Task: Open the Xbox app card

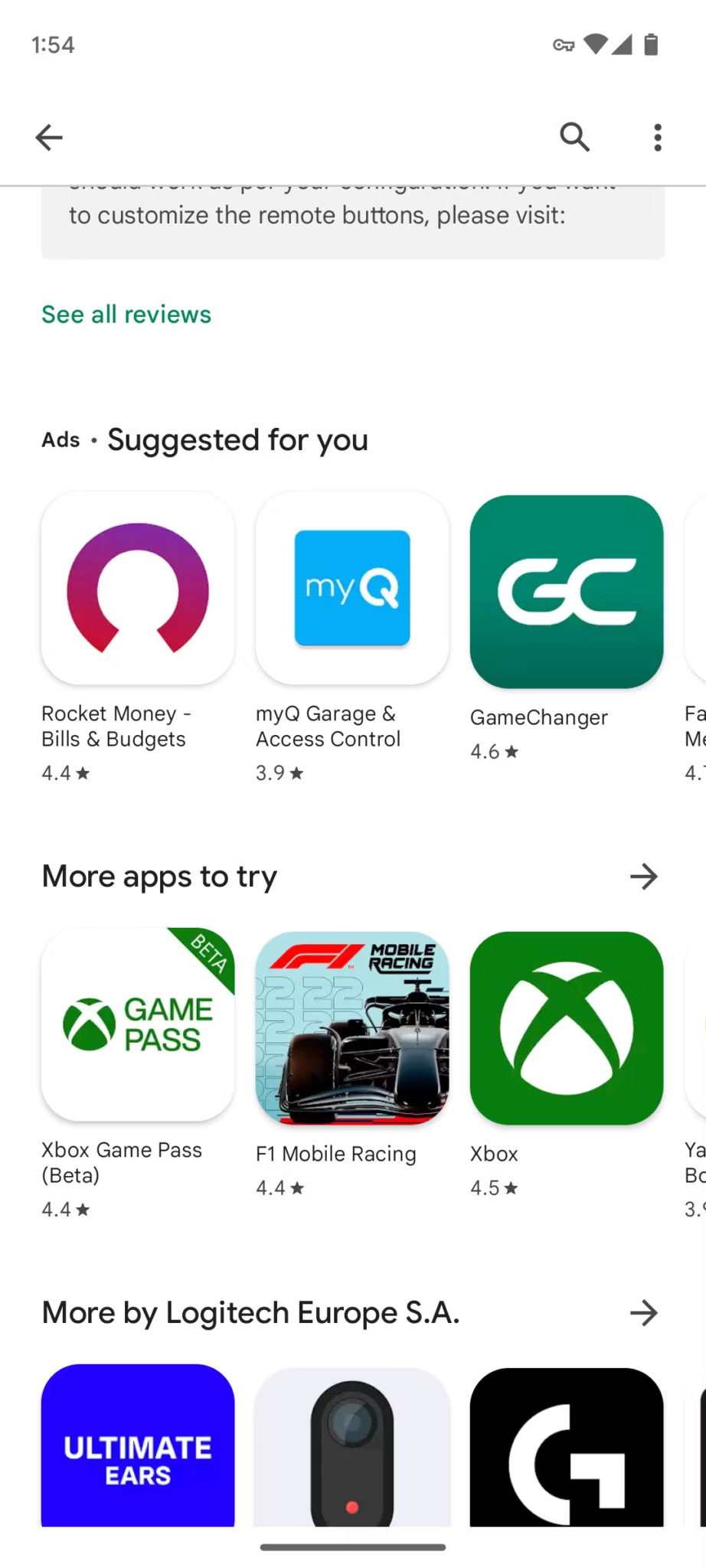Action: coord(567,1064)
